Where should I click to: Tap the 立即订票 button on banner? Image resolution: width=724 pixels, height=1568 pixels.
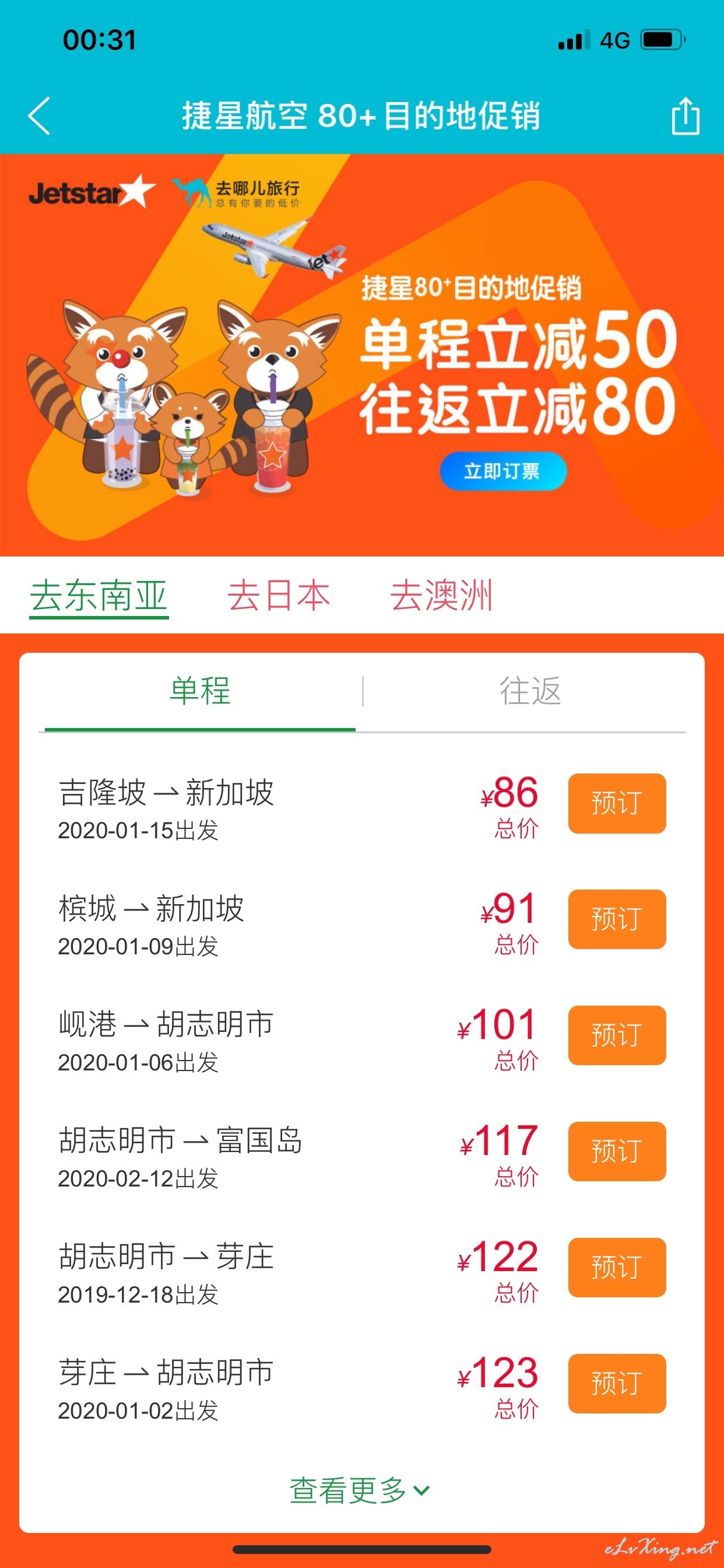click(503, 471)
